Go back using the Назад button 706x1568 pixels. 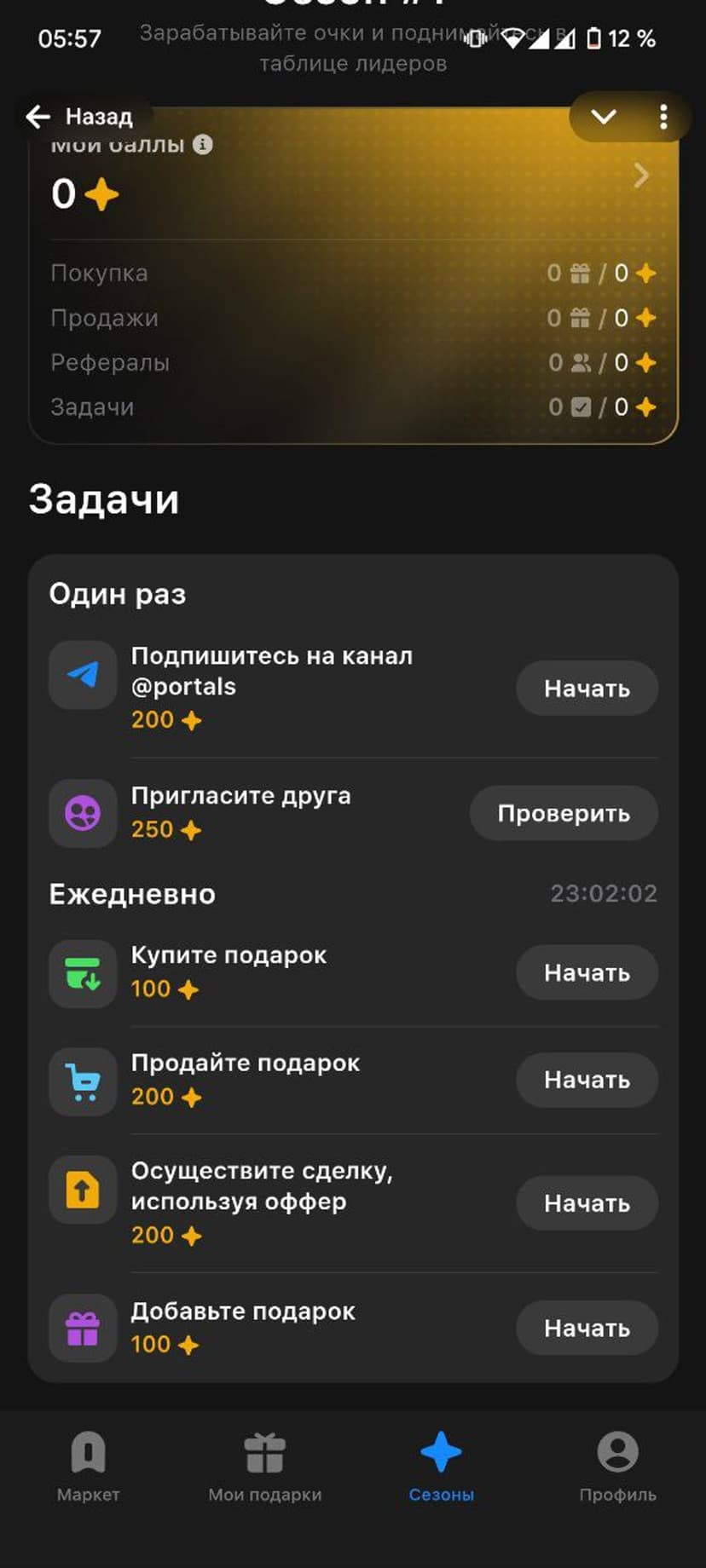(80, 117)
